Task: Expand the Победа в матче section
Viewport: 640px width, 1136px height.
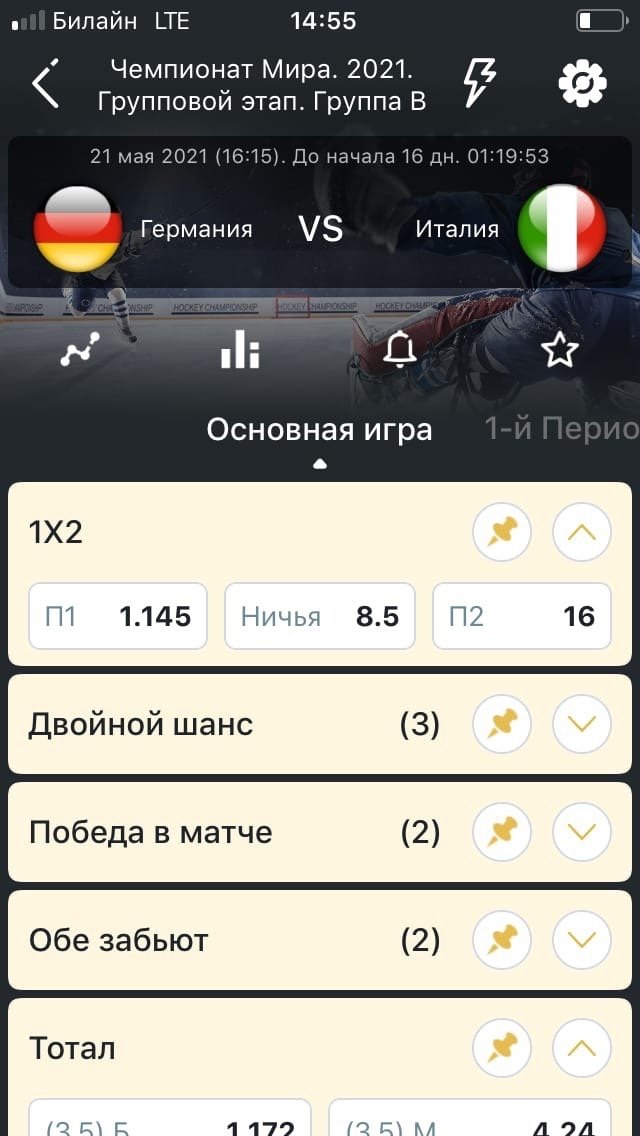Action: pos(582,832)
